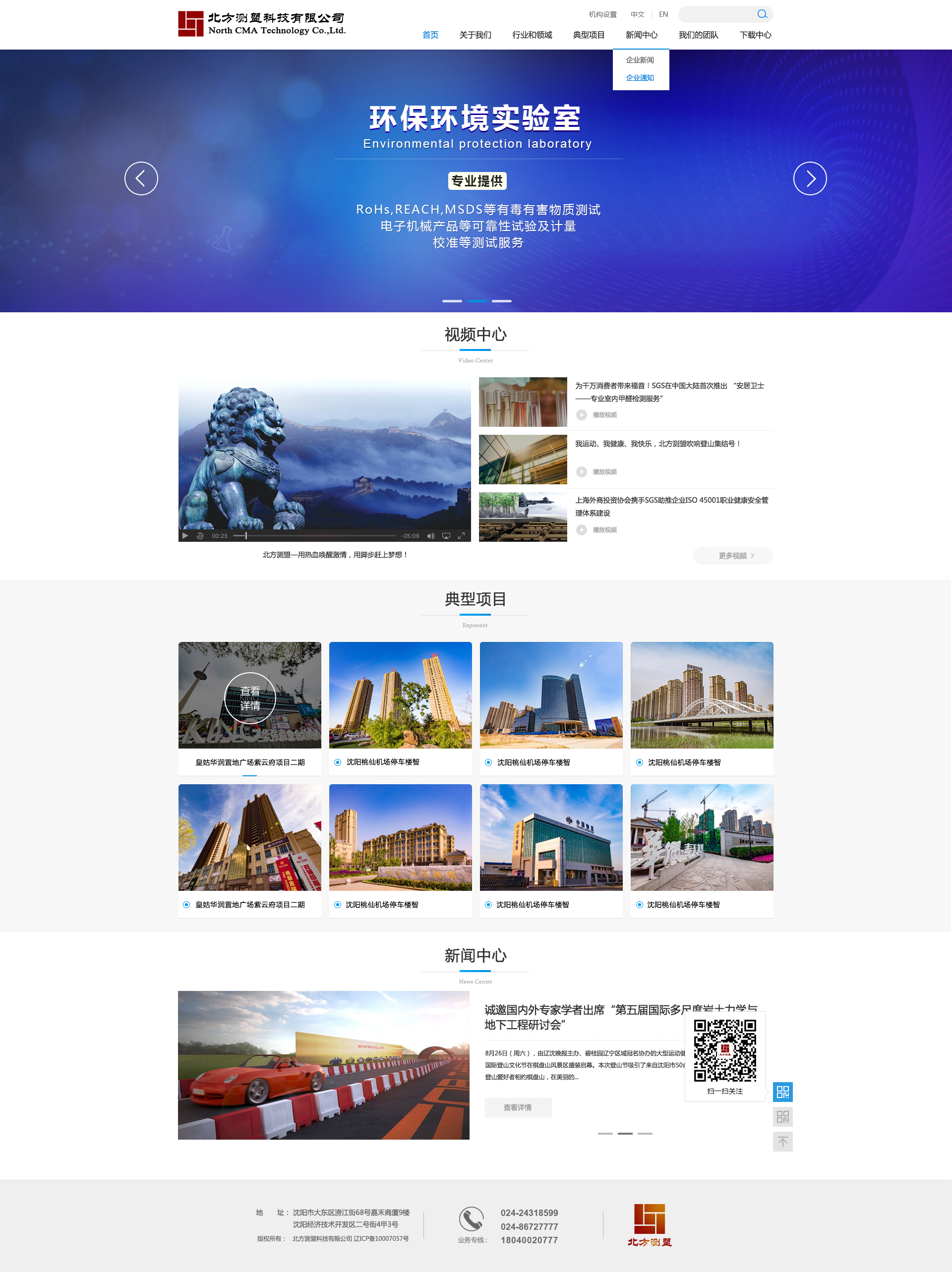Show the next banner slide
Viewport: 952px width, 1272px height.
[x=809, y=178]
